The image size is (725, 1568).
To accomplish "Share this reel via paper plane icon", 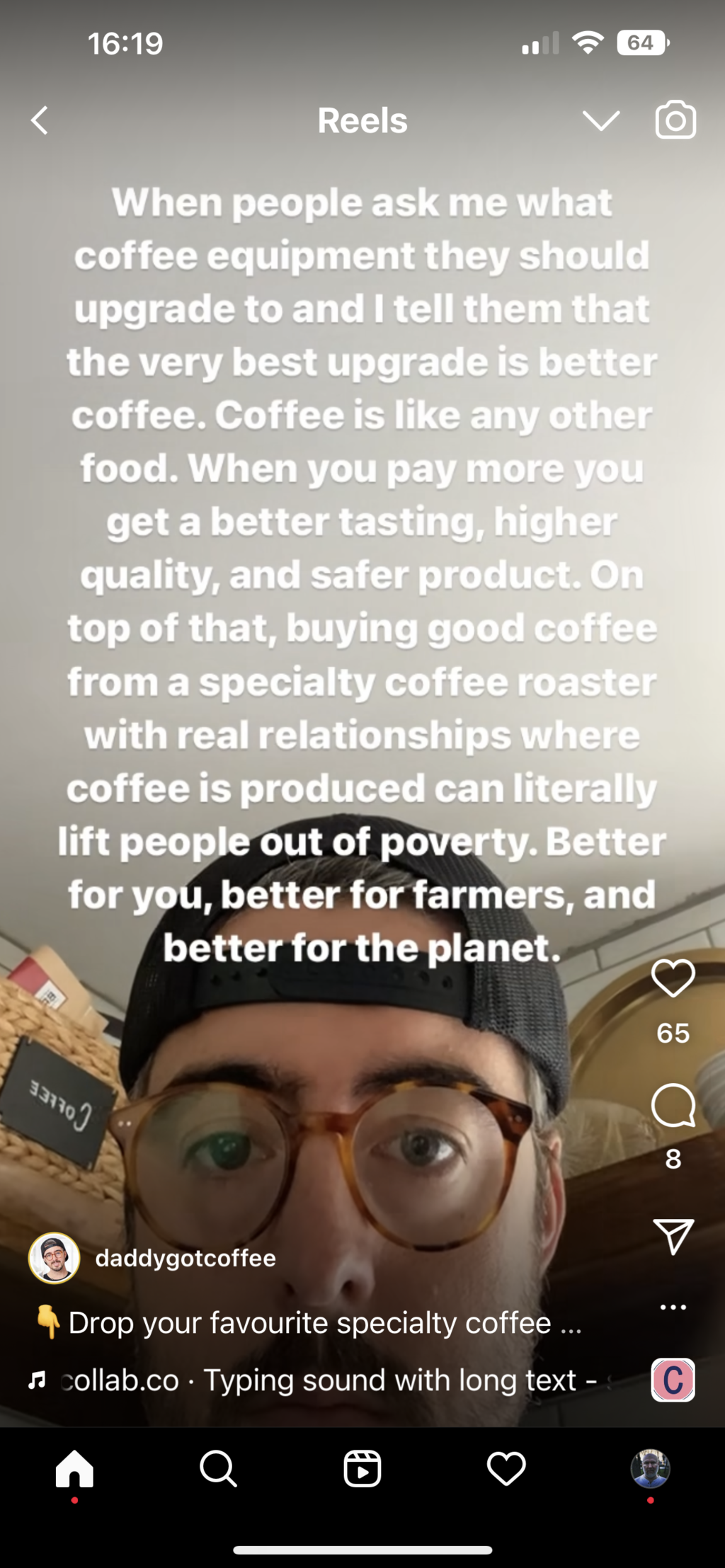I will click(673, 1236).
